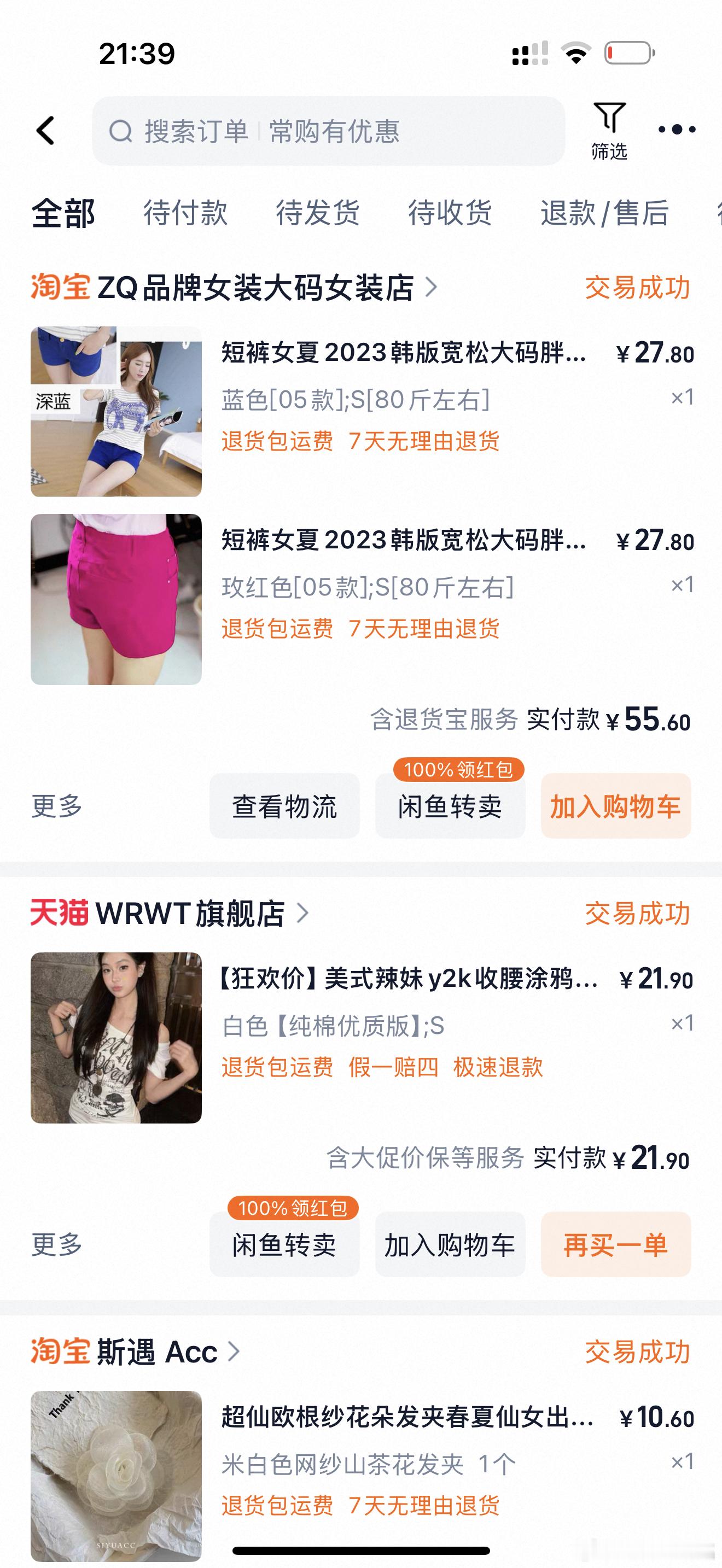Switch to the 待收货 tab
Screen dimensions: 722x1568
pyautogui.click(x=450, y=213)
